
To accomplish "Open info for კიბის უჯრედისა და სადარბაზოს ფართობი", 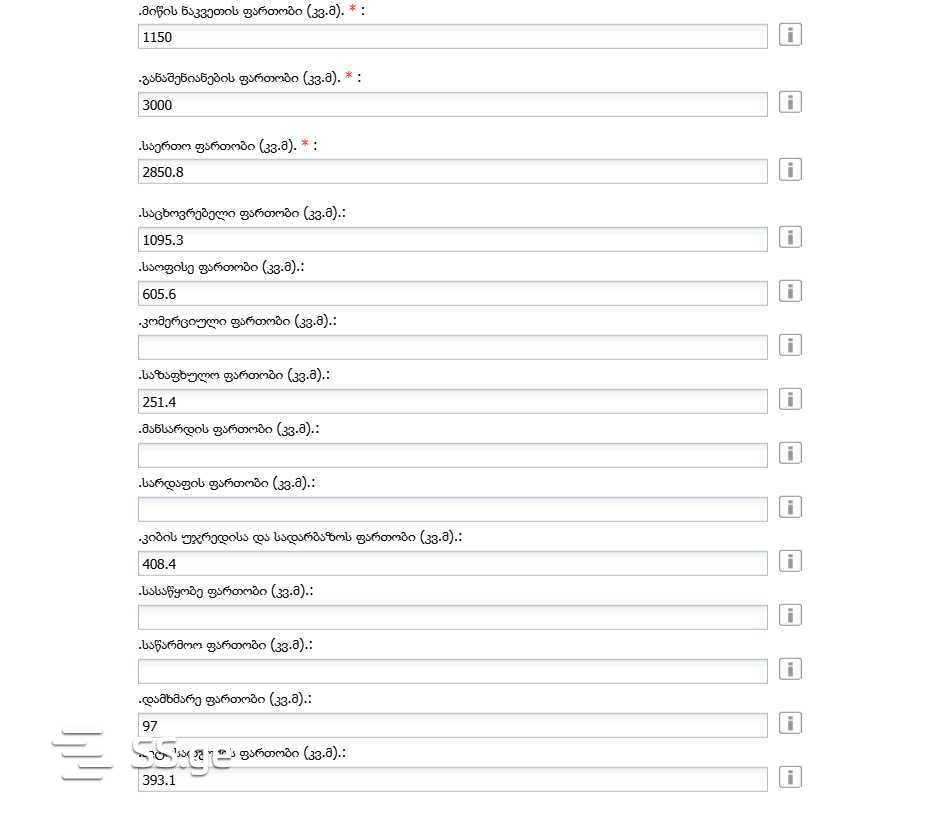I will pos(790,561).
